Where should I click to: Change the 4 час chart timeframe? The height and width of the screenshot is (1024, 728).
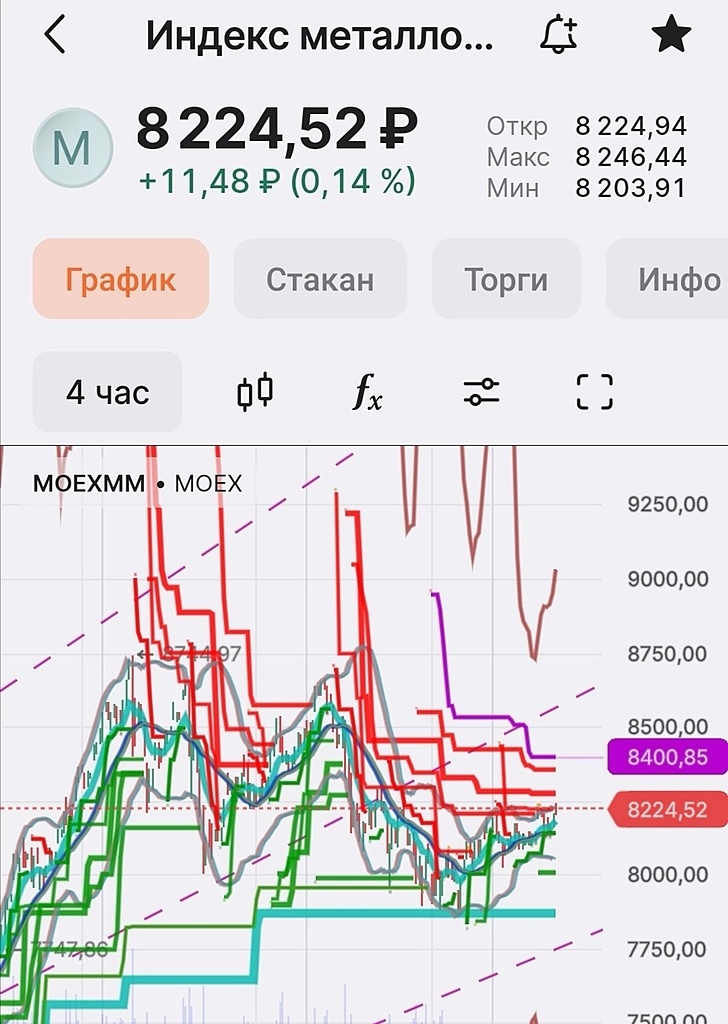coord(108,392)
